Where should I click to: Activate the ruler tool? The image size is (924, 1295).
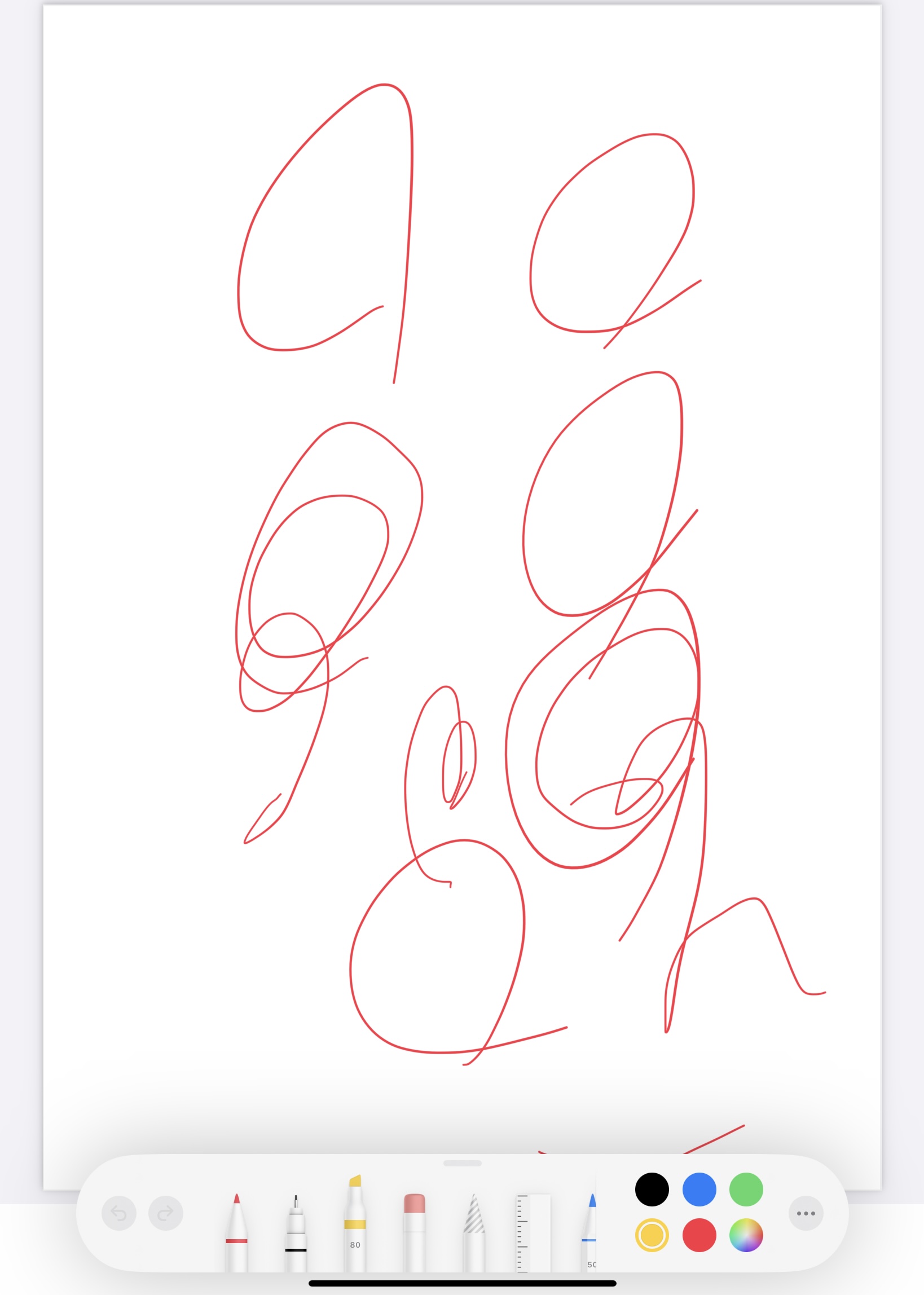(533, 1233)
